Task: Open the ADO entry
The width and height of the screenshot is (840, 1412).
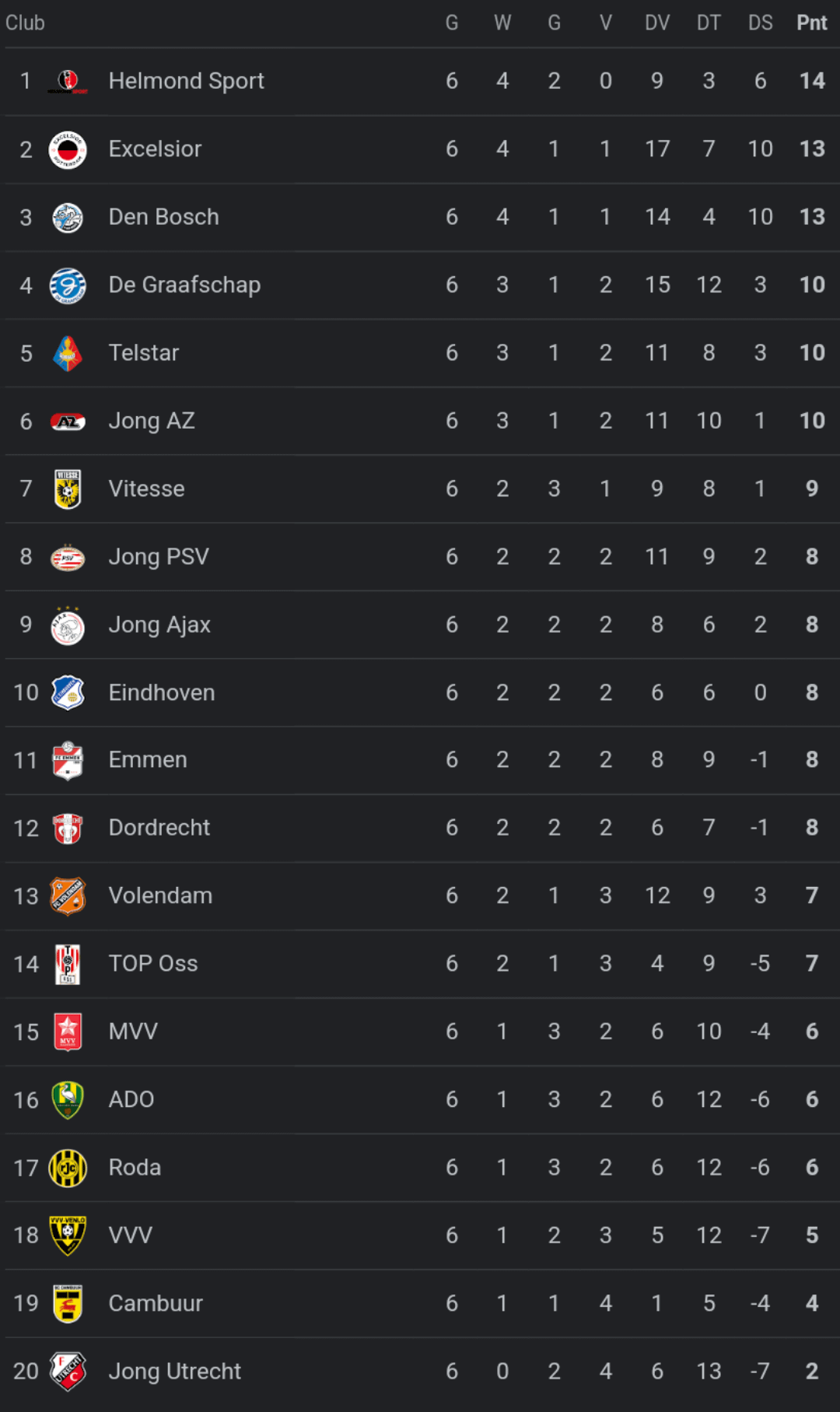Action: (420, 1100)
